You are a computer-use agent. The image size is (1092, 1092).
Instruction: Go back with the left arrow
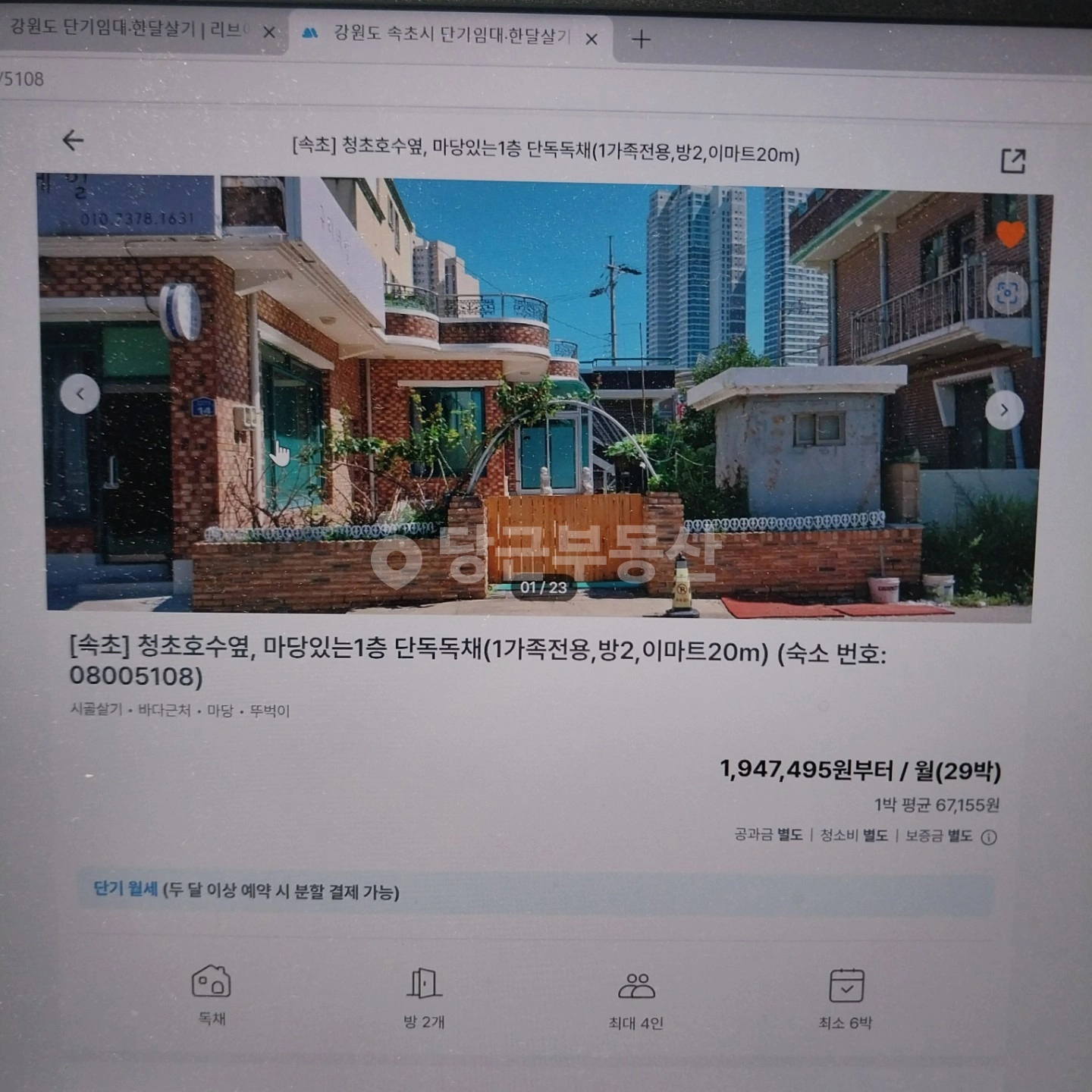coord(73,140)
